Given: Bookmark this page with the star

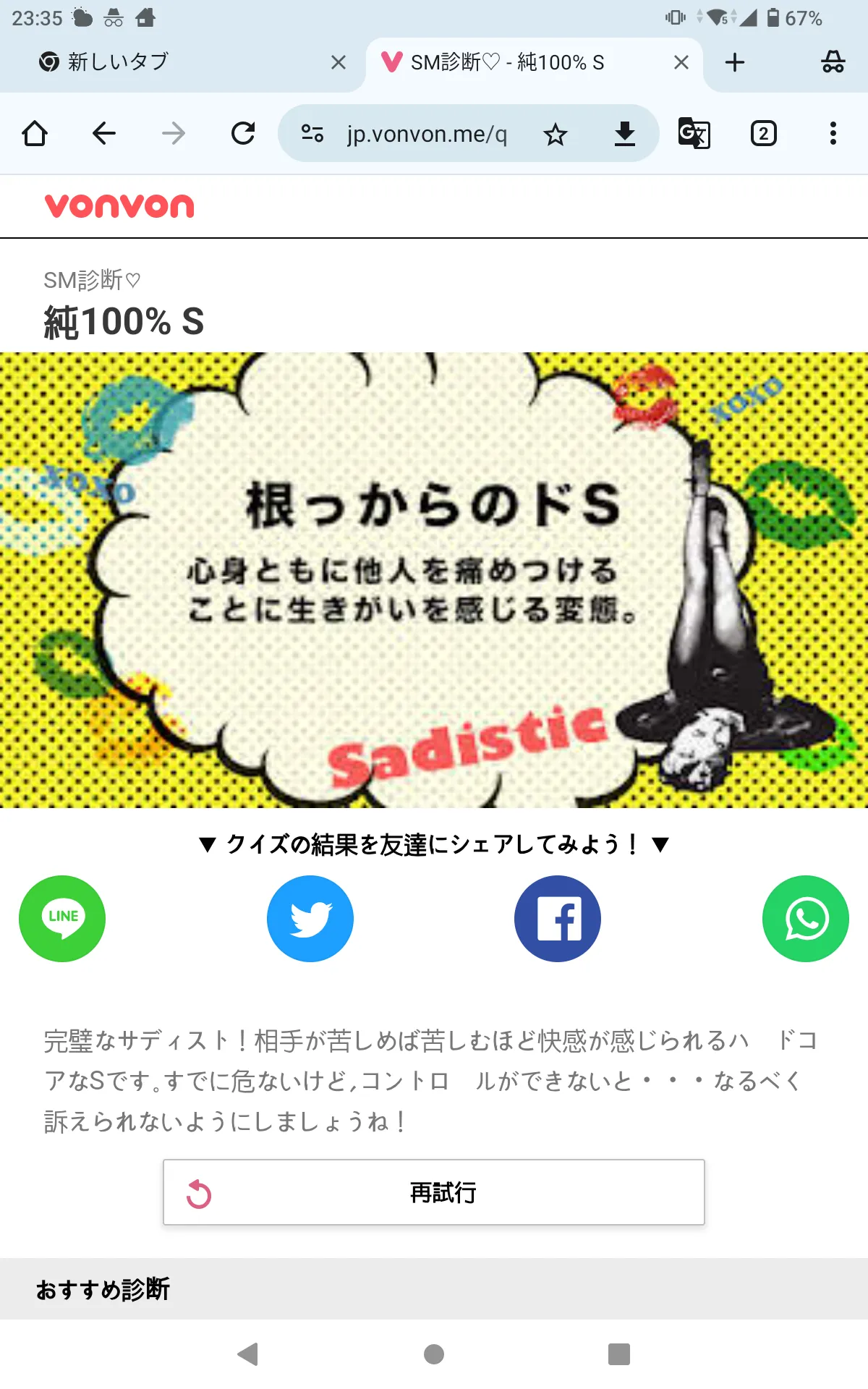Looking at the screenshot, I should (556, 134).
